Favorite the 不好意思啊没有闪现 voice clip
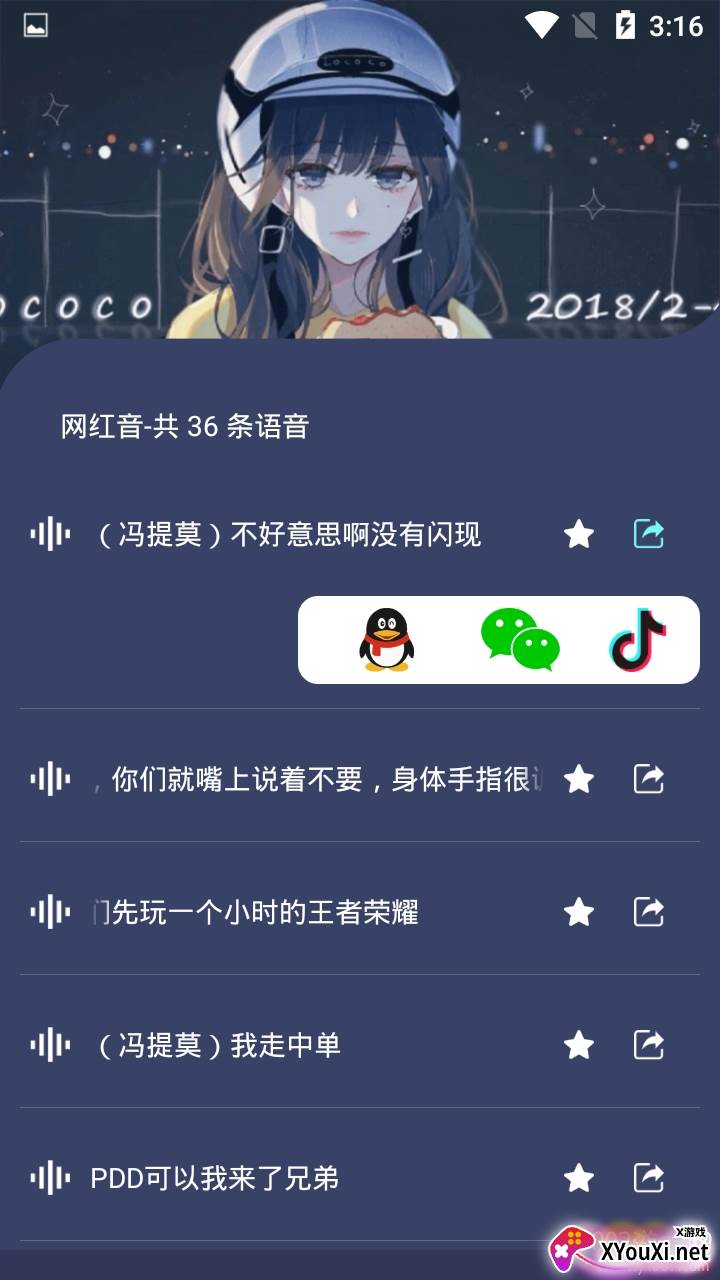This screenshot has height=1280, width=720. (579, 535)
